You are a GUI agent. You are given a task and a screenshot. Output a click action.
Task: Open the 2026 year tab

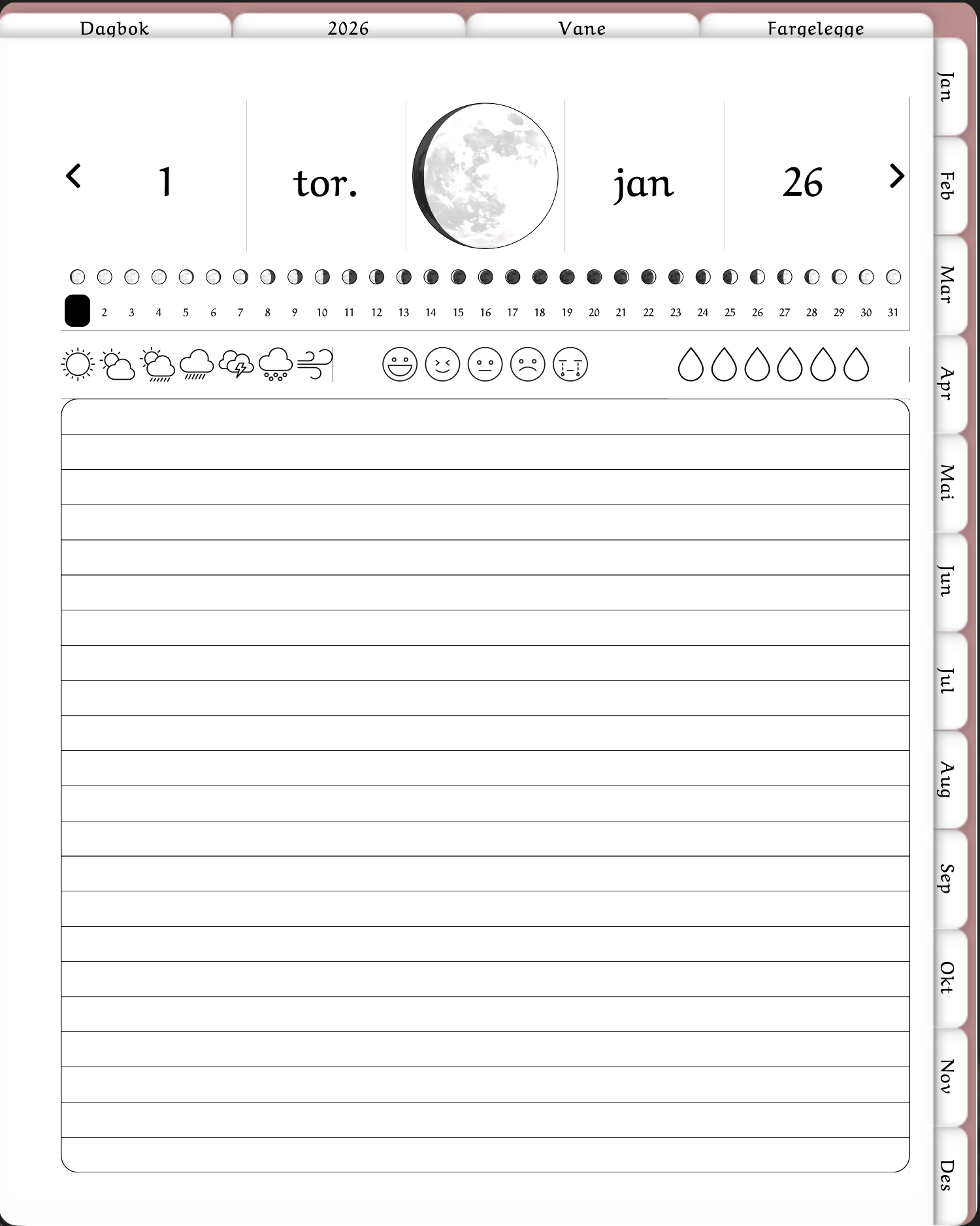348,28
